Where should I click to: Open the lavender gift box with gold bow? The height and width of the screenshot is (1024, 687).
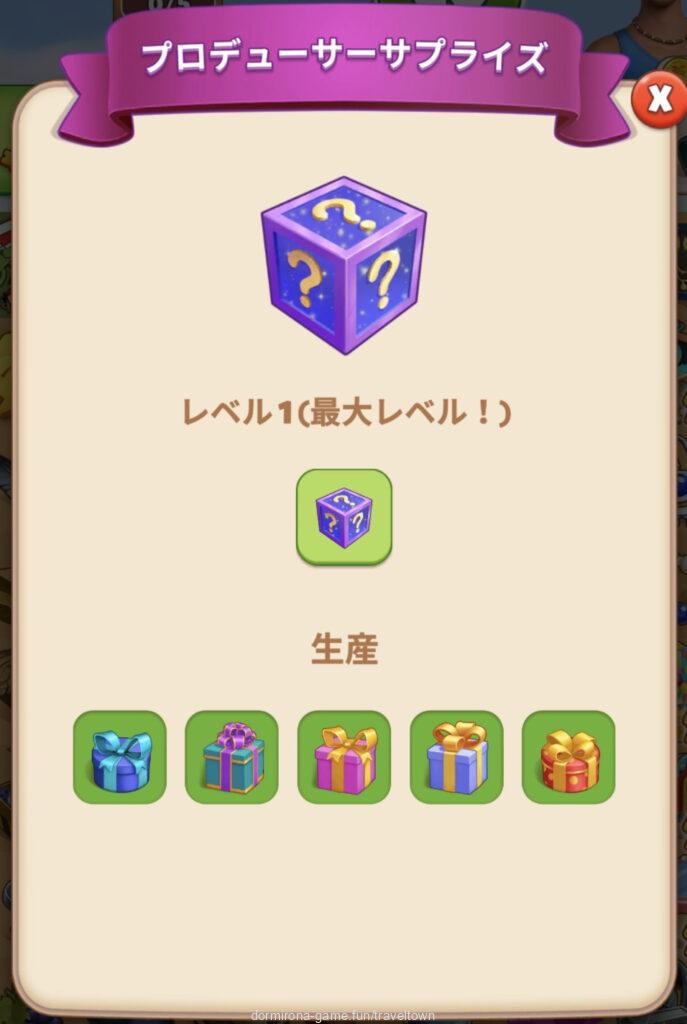pyautogui.click(x=456, y=757)
